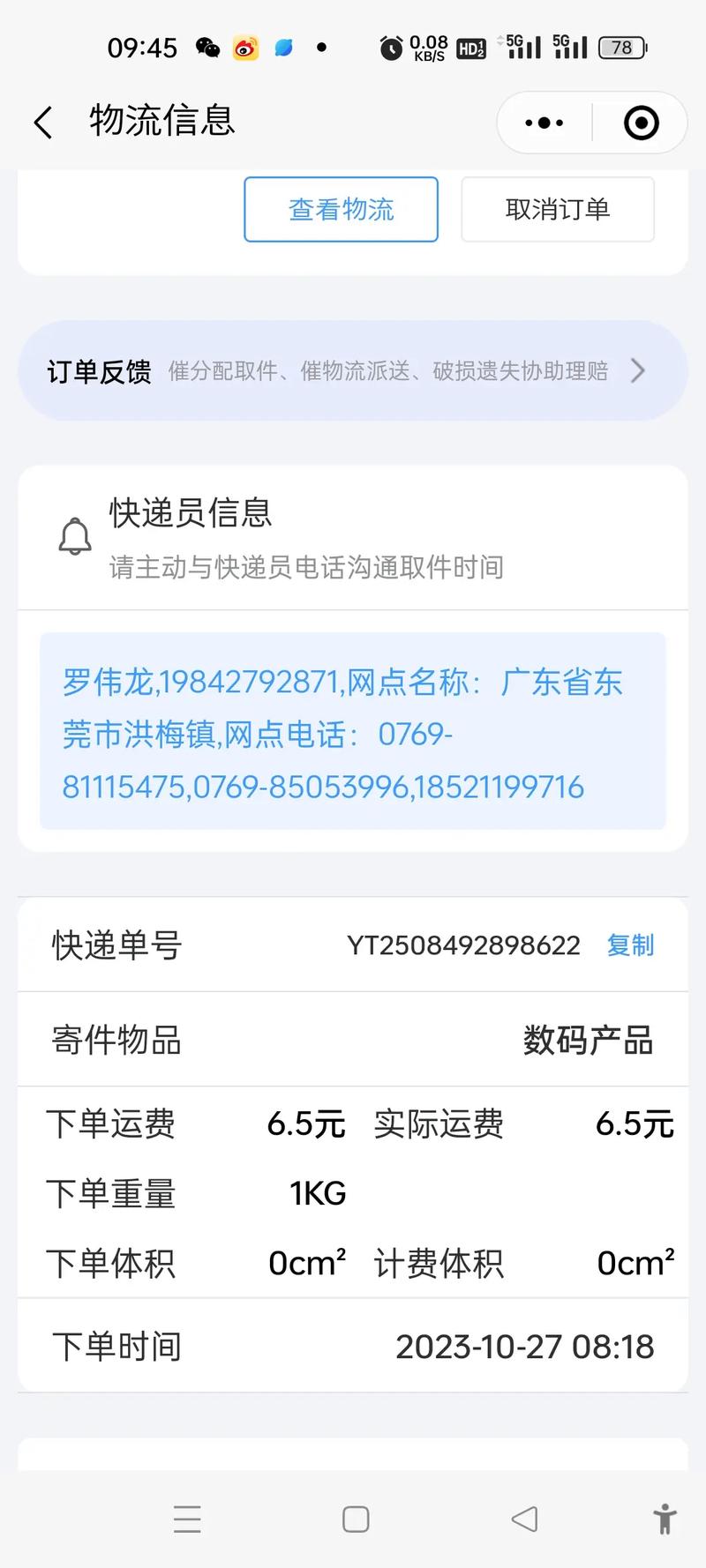
Task: Tap the recent apps icon in navigation bar
Action: pos(187,1519)
